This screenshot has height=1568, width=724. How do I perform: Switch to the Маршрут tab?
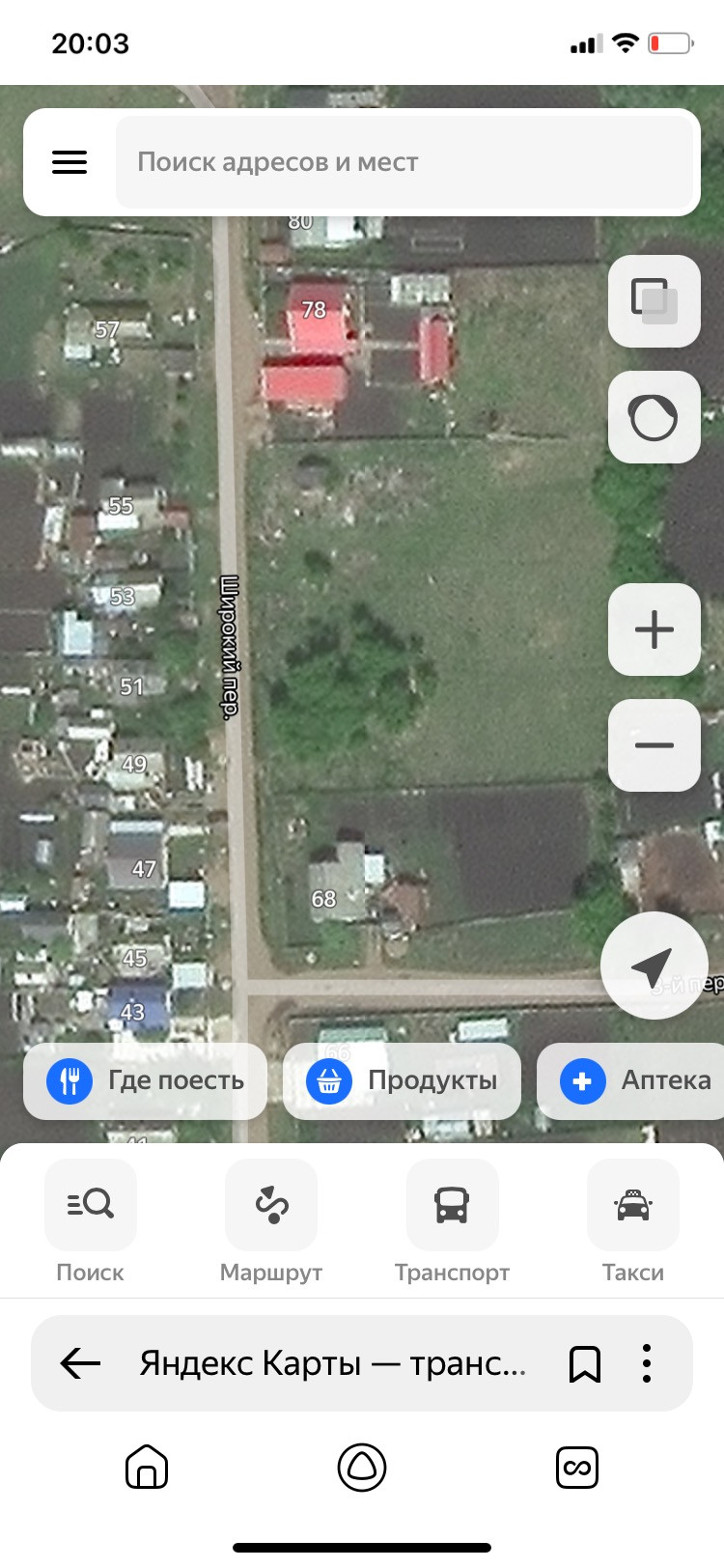[x=271, y=1220]
